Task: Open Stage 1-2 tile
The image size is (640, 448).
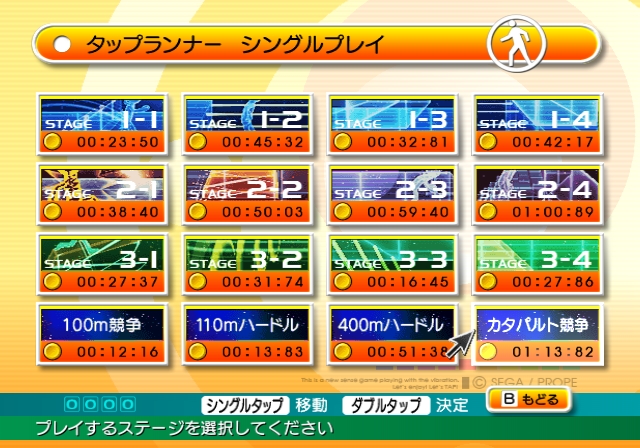Action: [247, 124]
